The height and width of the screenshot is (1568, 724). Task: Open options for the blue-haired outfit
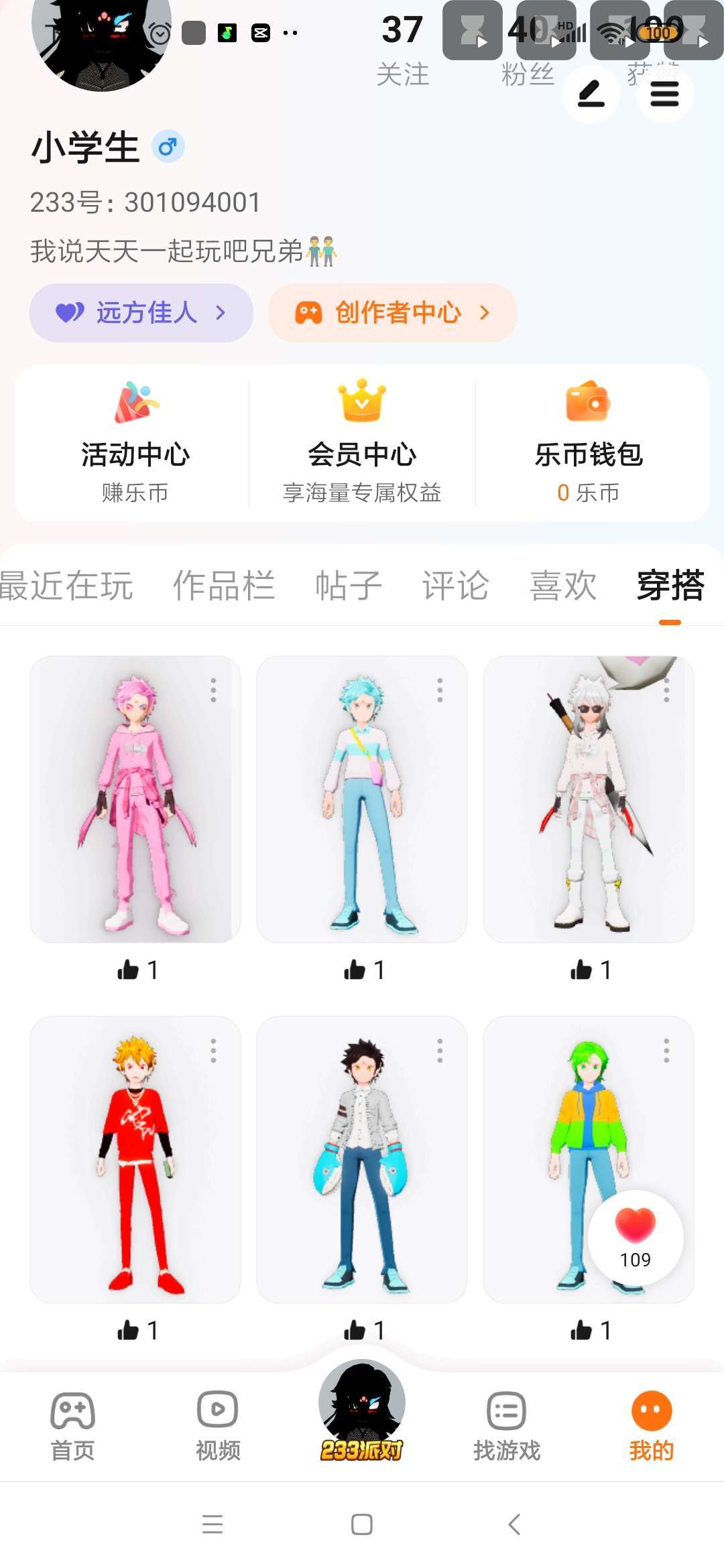tap(440, 690)
